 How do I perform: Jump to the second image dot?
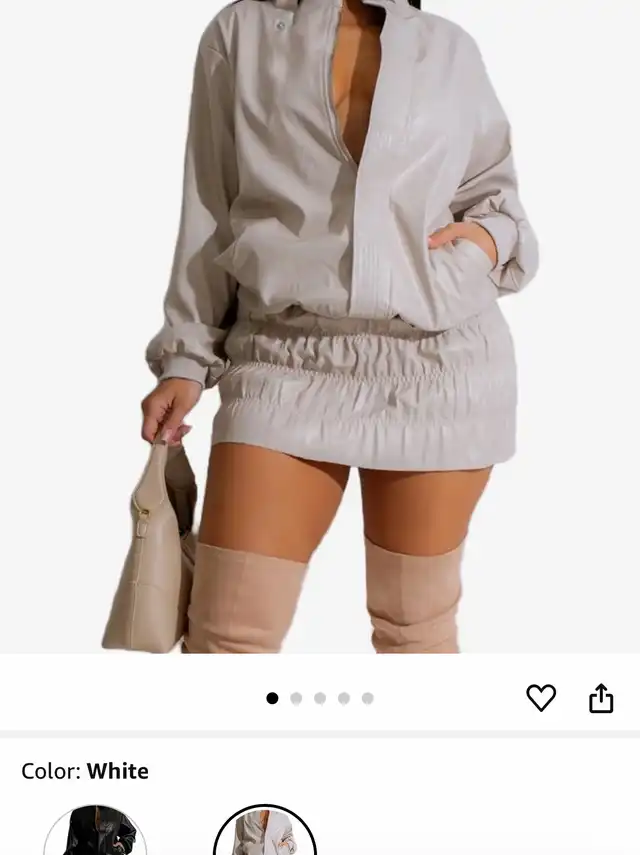(x=296, y=698)
